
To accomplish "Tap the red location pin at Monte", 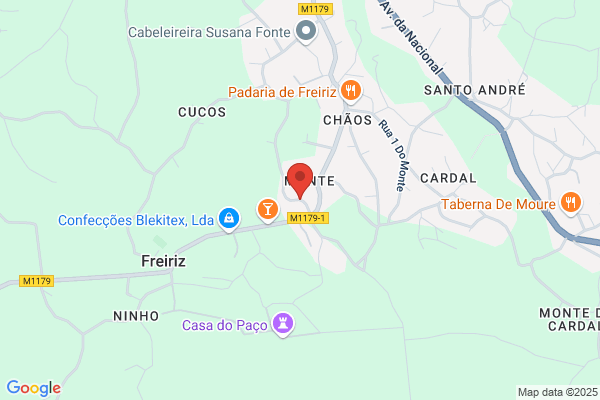I will pyautogui.click(x=300, y=181).
